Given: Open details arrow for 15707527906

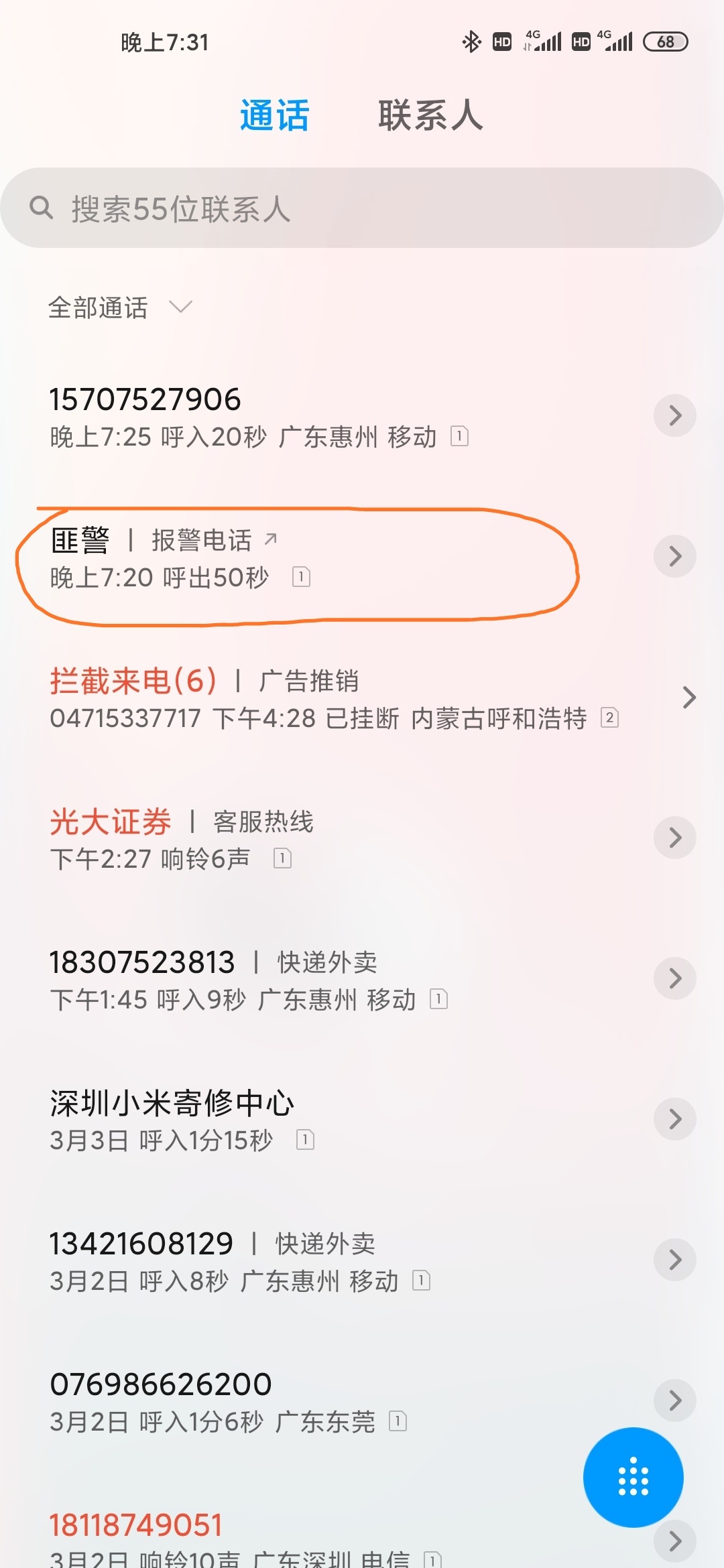Looking at the screenshot, I should [674, 415].
